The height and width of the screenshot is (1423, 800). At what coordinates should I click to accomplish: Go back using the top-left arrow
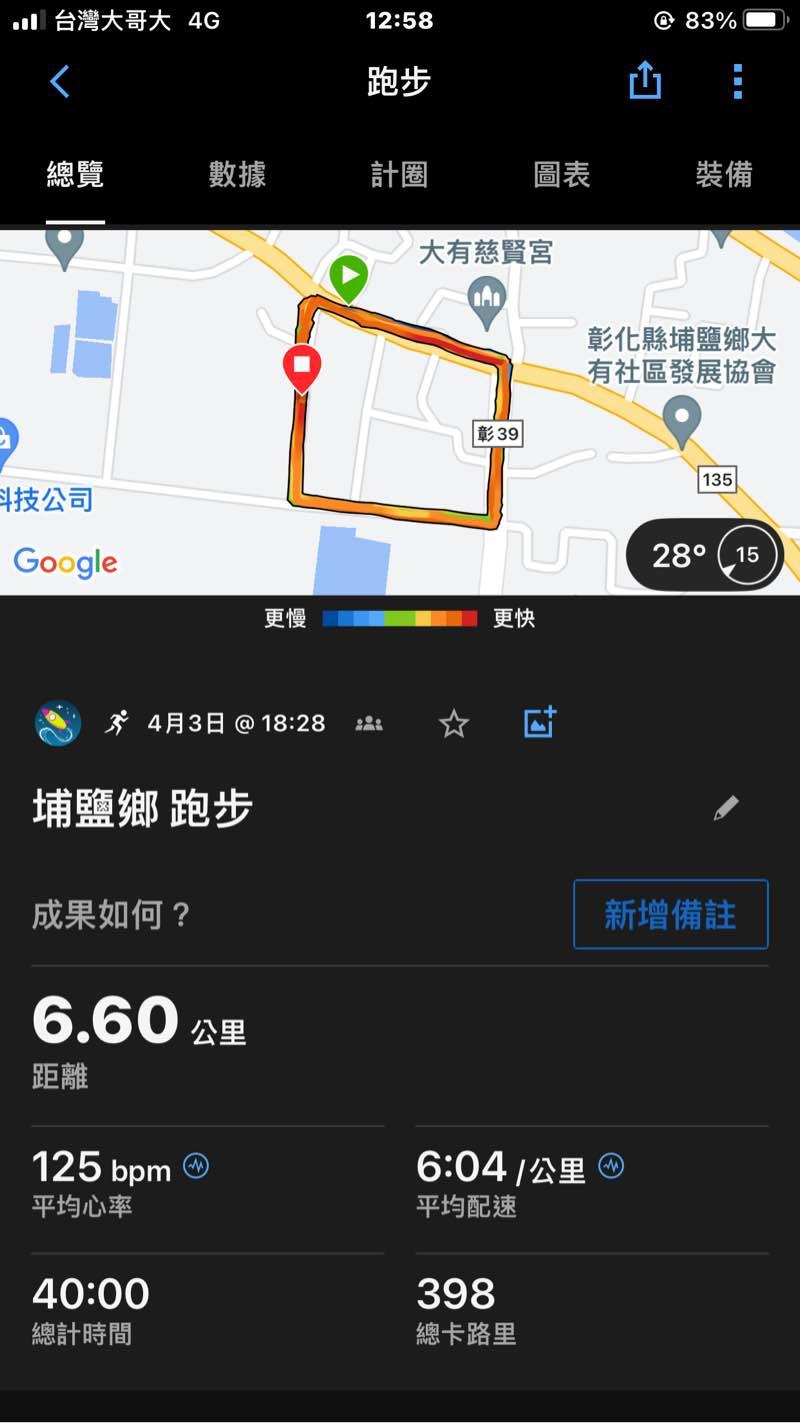point(60,81)
